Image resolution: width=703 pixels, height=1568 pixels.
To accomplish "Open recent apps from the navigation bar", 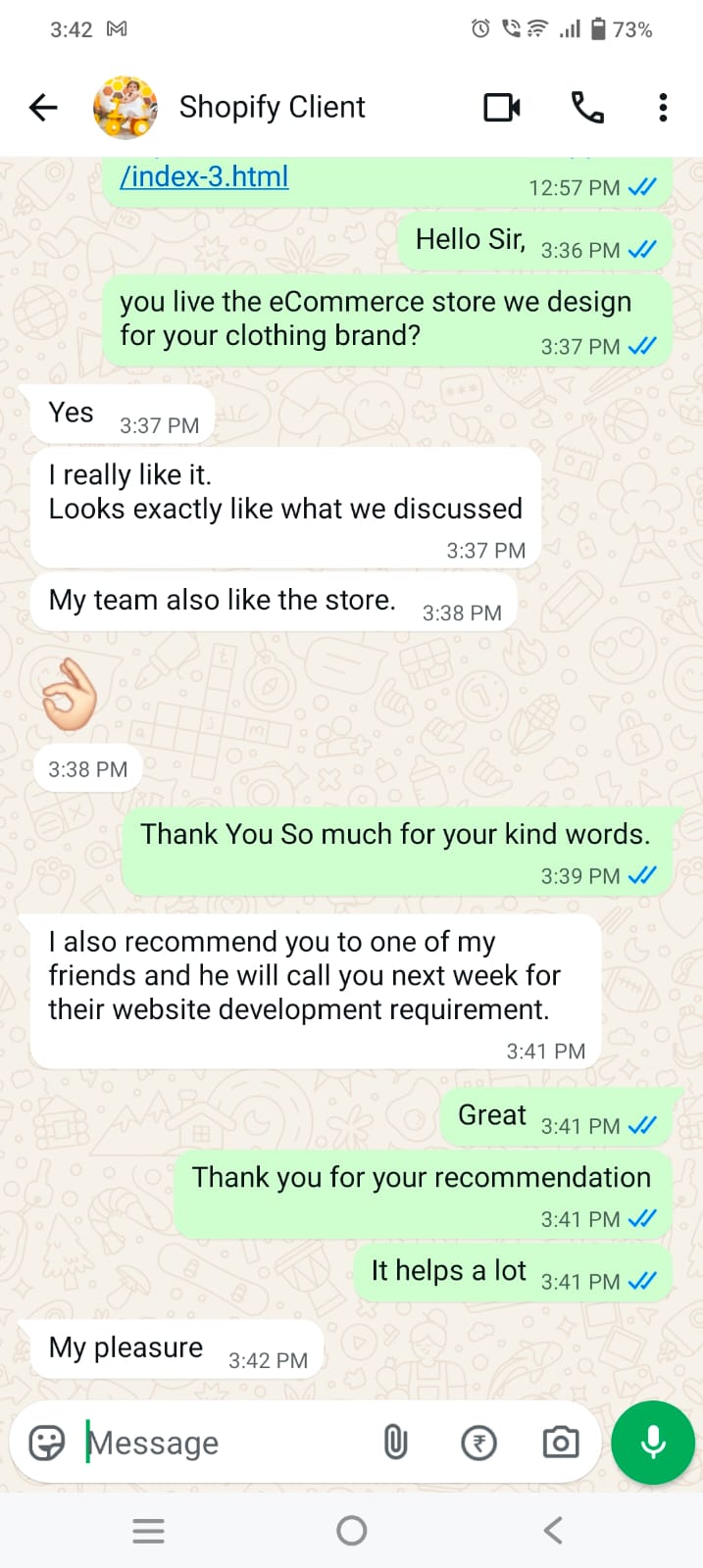I will click(x=148, y=1531).
